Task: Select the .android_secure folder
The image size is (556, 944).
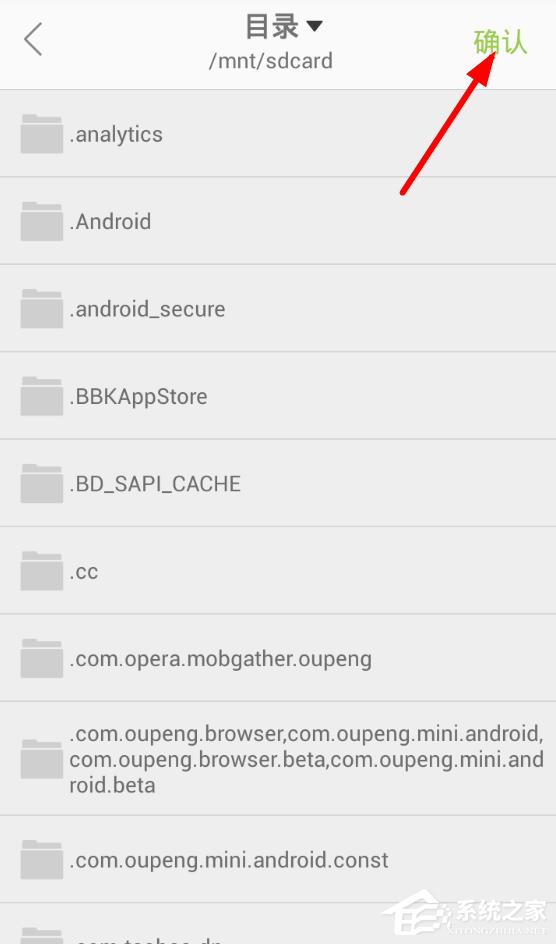Action: click(278, 308)
